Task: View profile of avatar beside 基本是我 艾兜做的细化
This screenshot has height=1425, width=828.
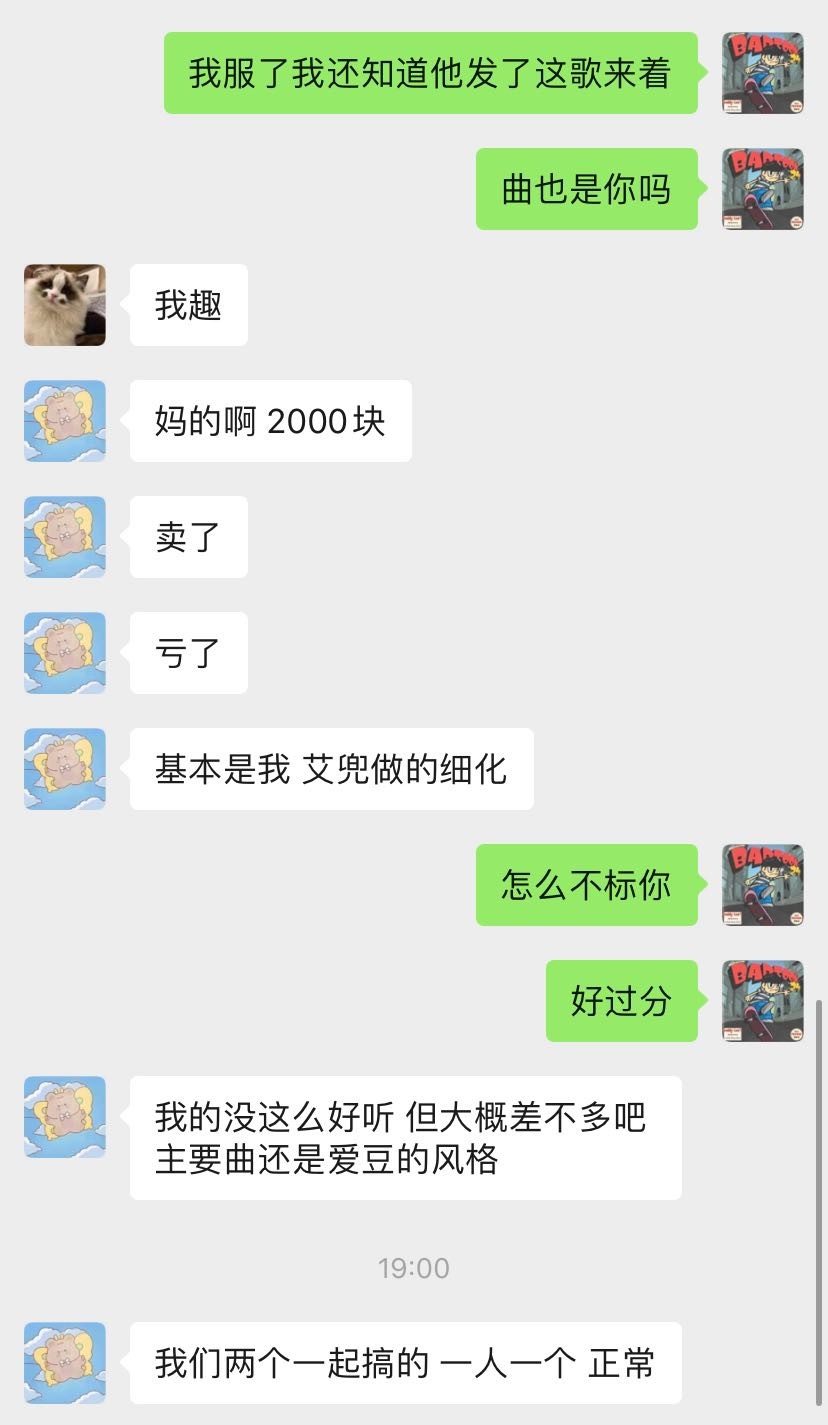Action: (x=65, y=769)
